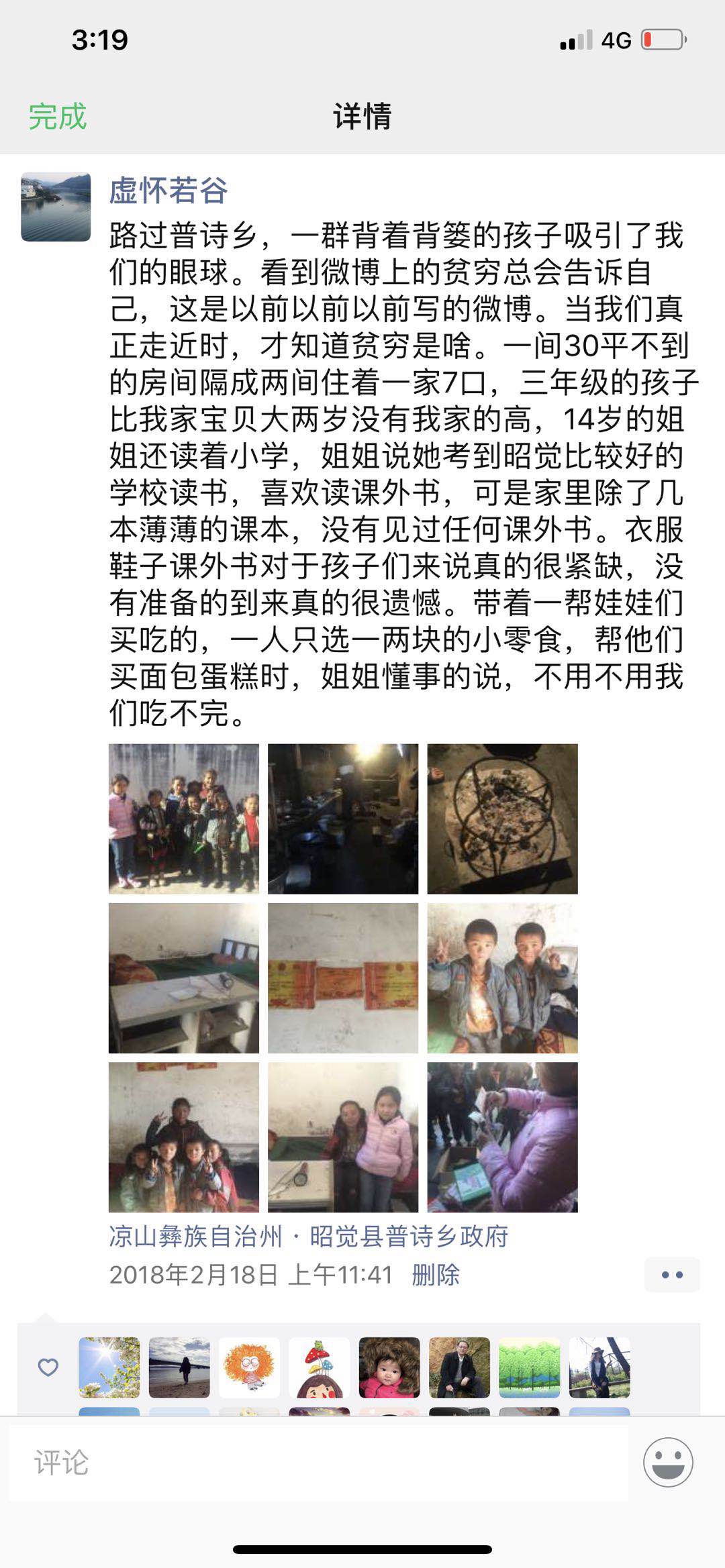Delete this post via 删除
Viewport: 725px width, 1568px height.
[x=435, y=1274]
